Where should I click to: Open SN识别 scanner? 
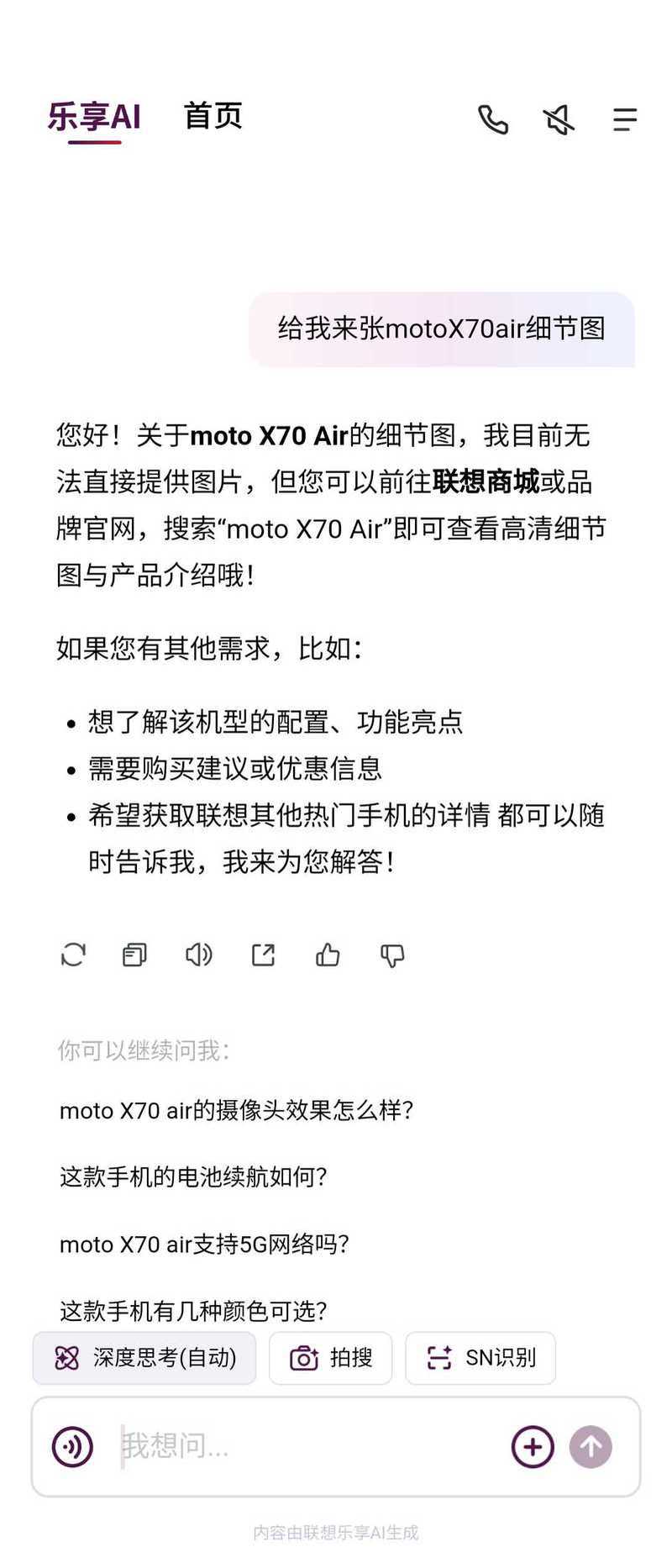[480, 1358]
